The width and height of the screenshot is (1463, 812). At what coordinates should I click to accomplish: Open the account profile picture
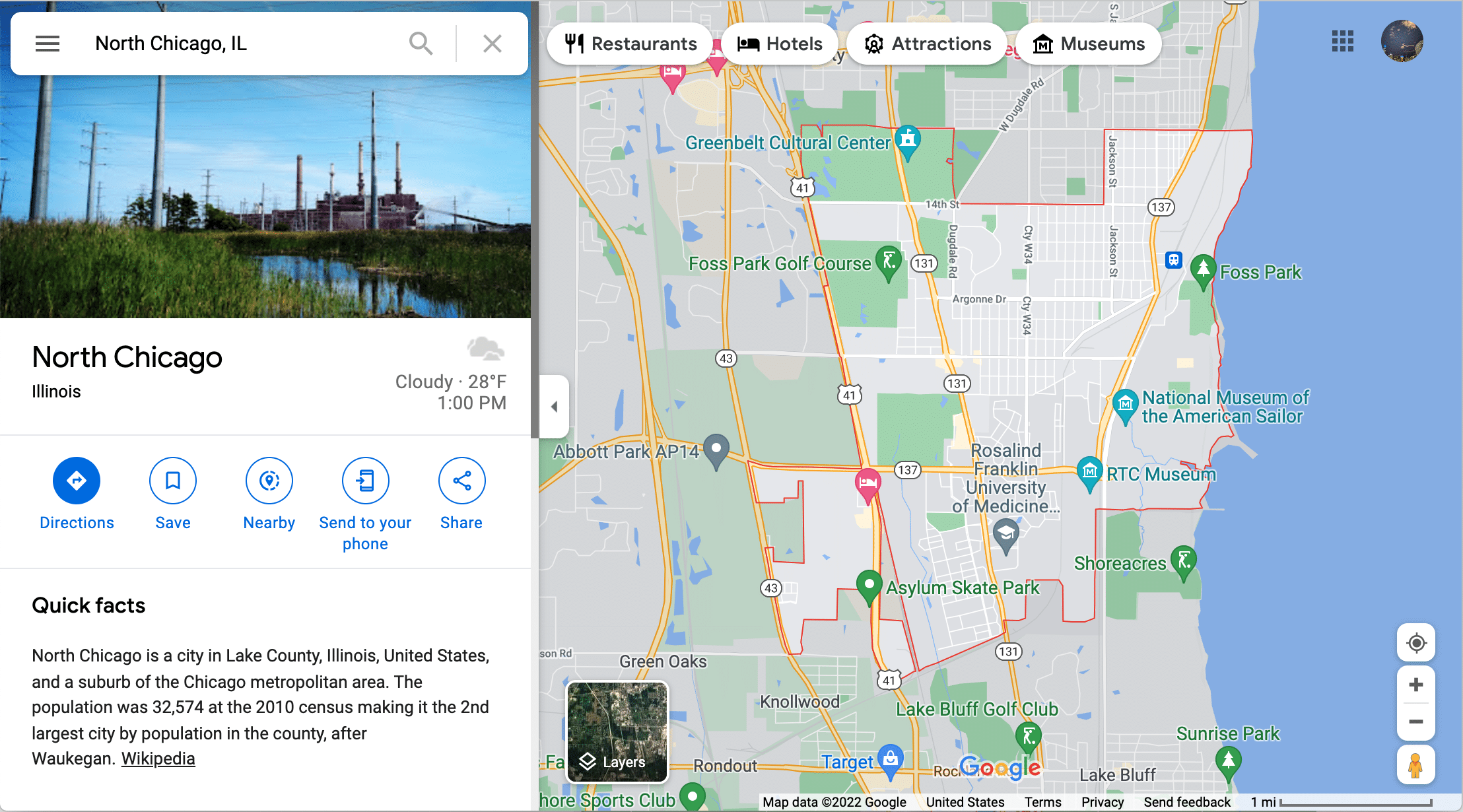click(x=1402, y=41)
